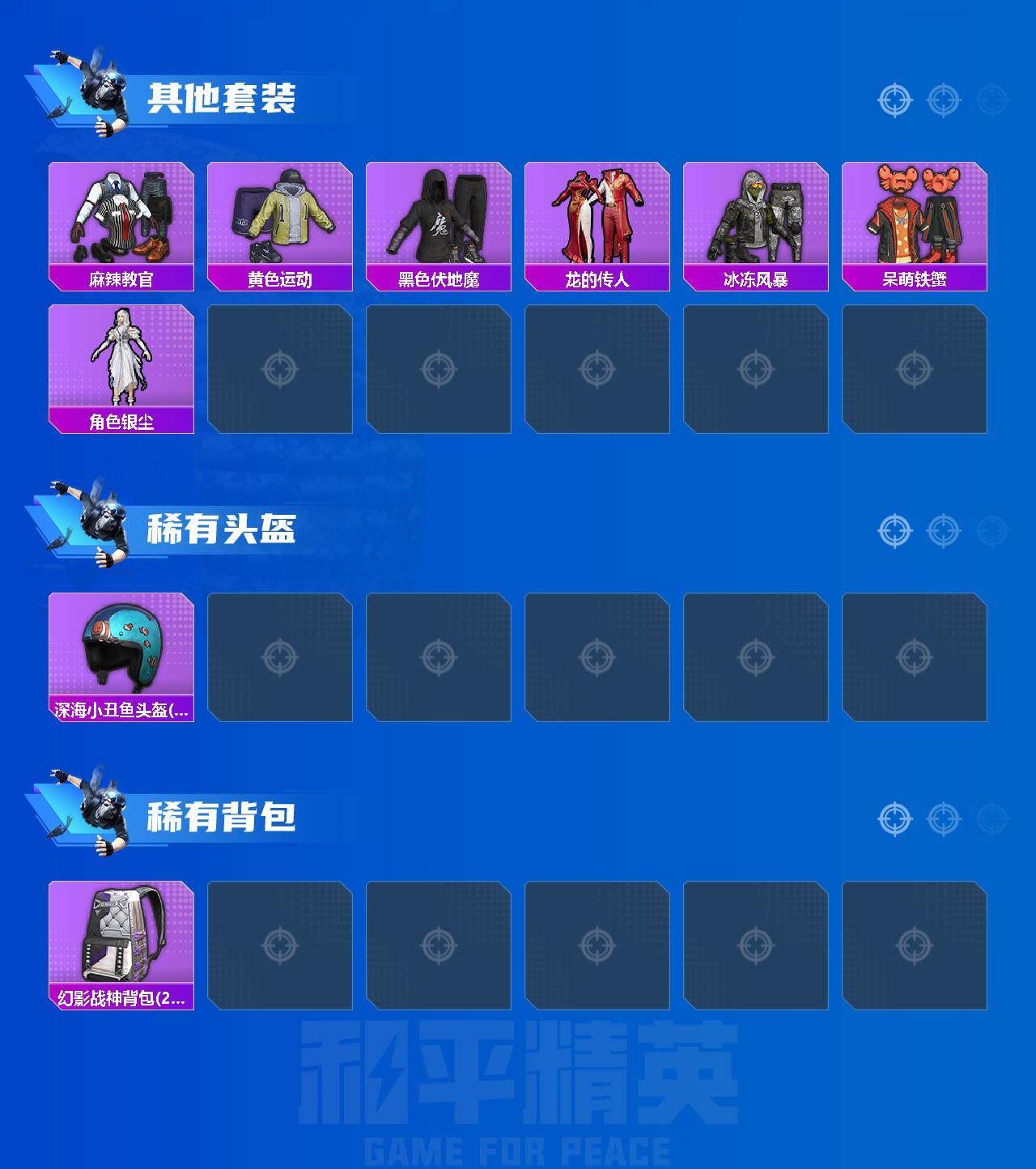Select the 麻辣教官 outfit thumbnail
Image resolution: width=1036 pixels, height=1169 pixels.
(x=120, y=215)
